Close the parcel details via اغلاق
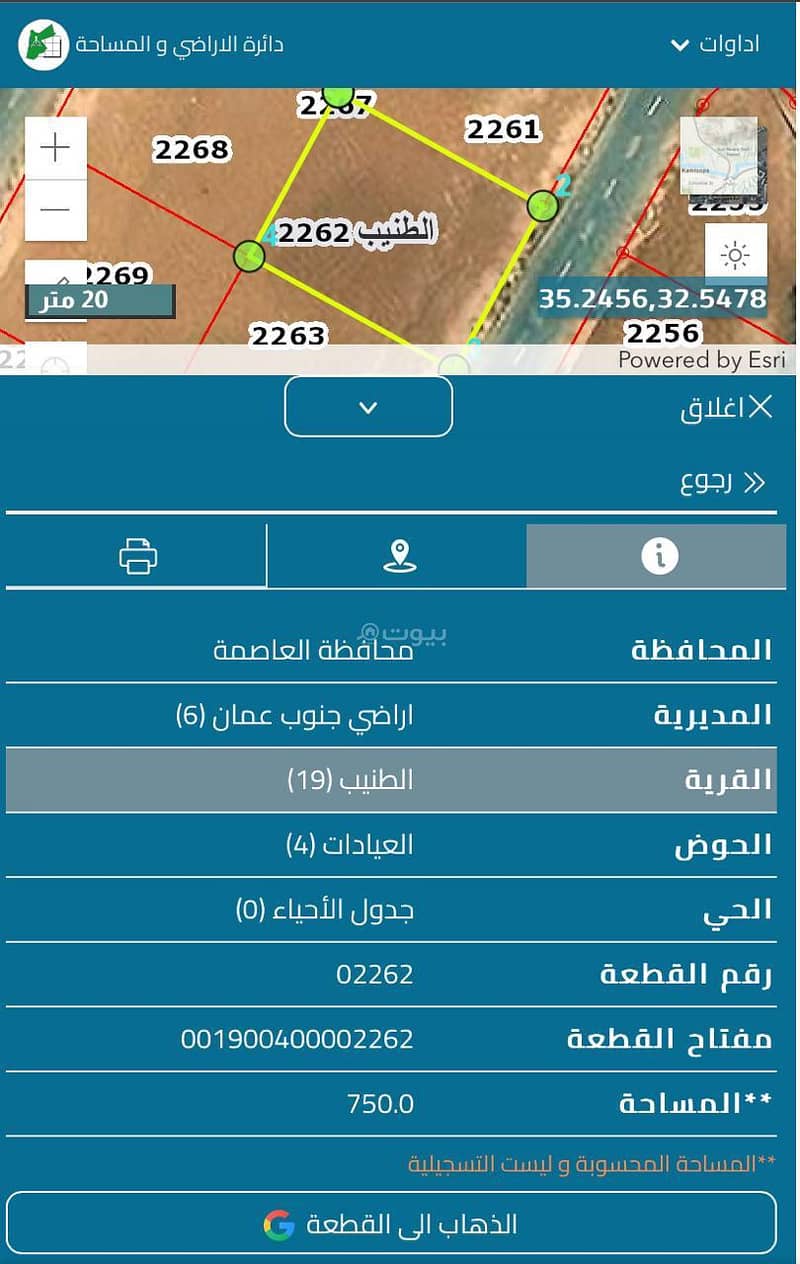This screenshot has height=1264, width=800. pos(727,407)
